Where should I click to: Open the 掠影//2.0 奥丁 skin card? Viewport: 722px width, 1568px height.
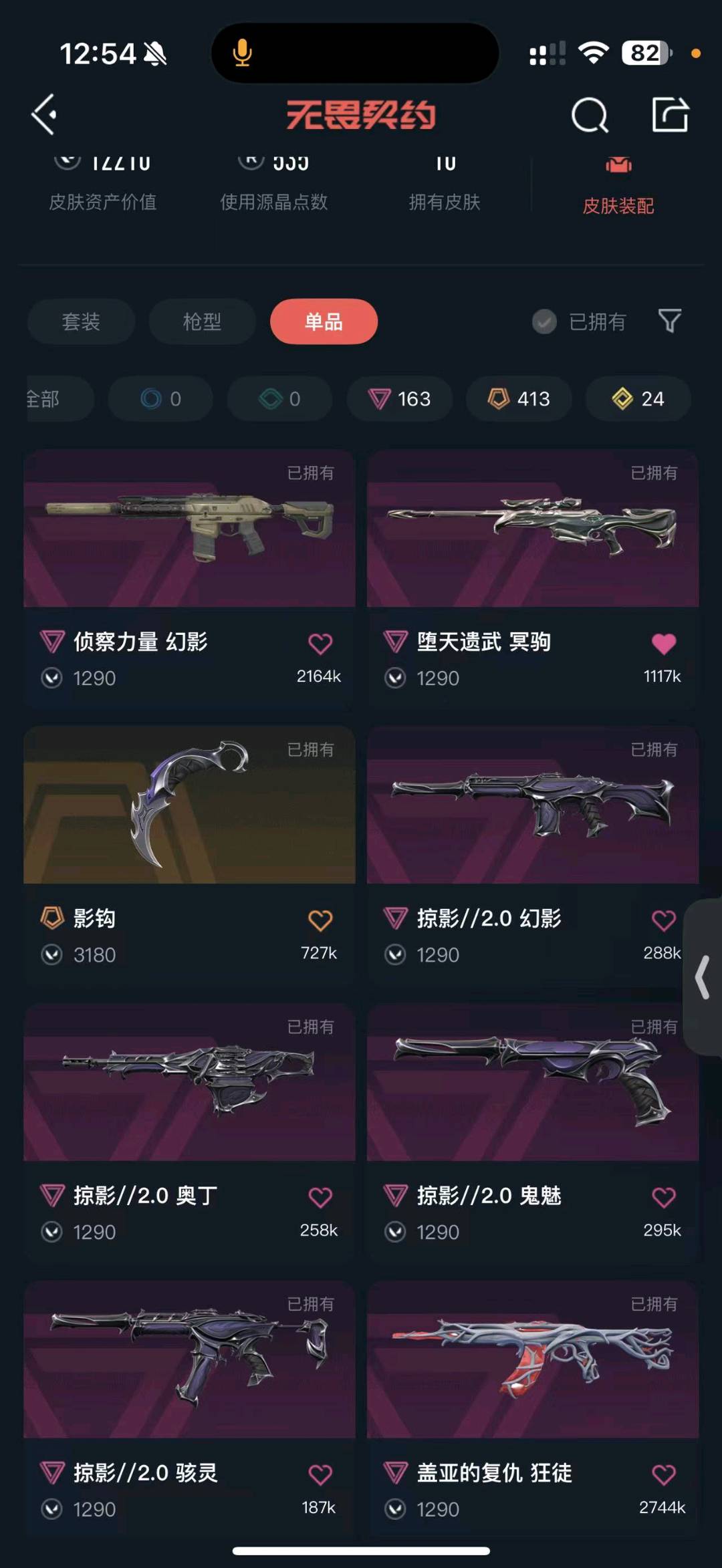(x=189, y=1132)
